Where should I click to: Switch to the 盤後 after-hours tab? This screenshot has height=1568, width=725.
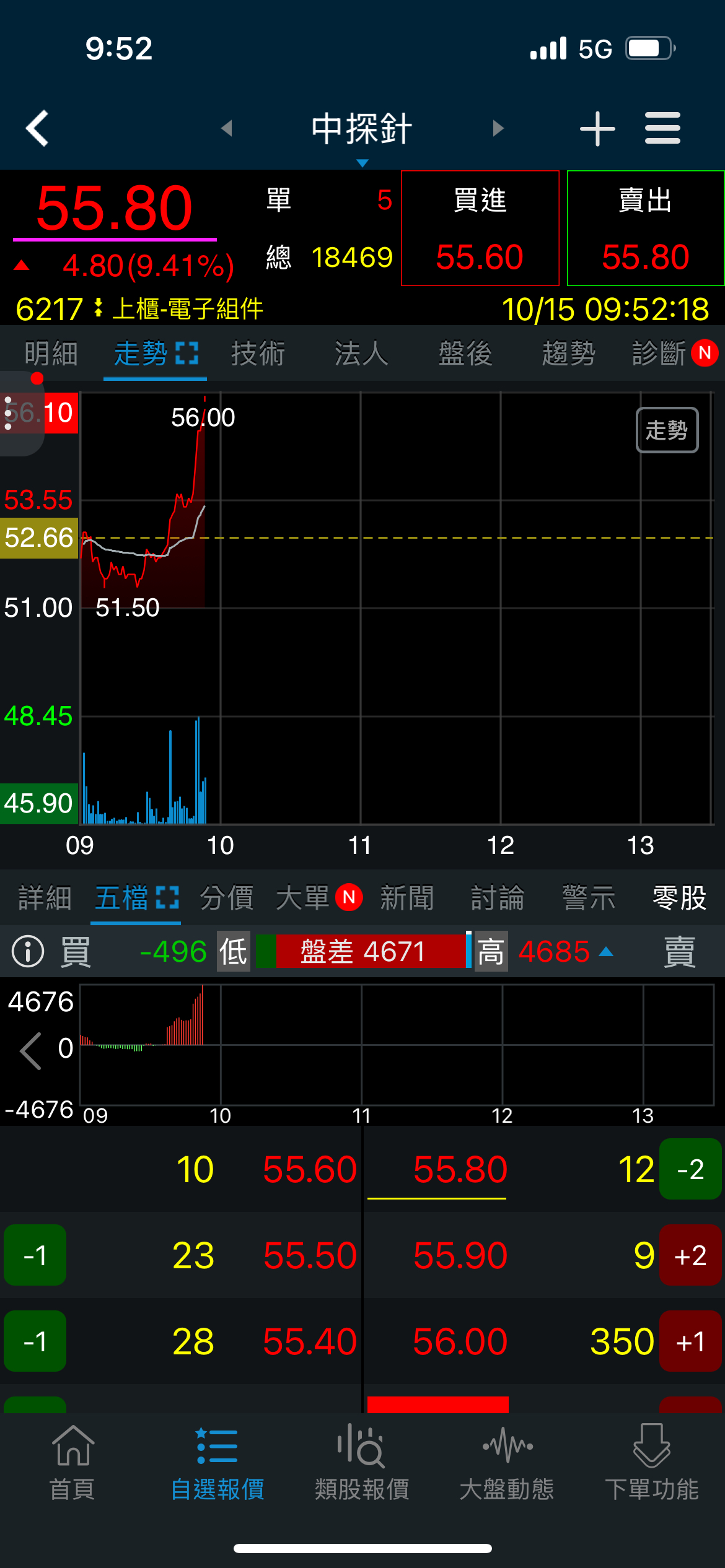click(465, 354)
